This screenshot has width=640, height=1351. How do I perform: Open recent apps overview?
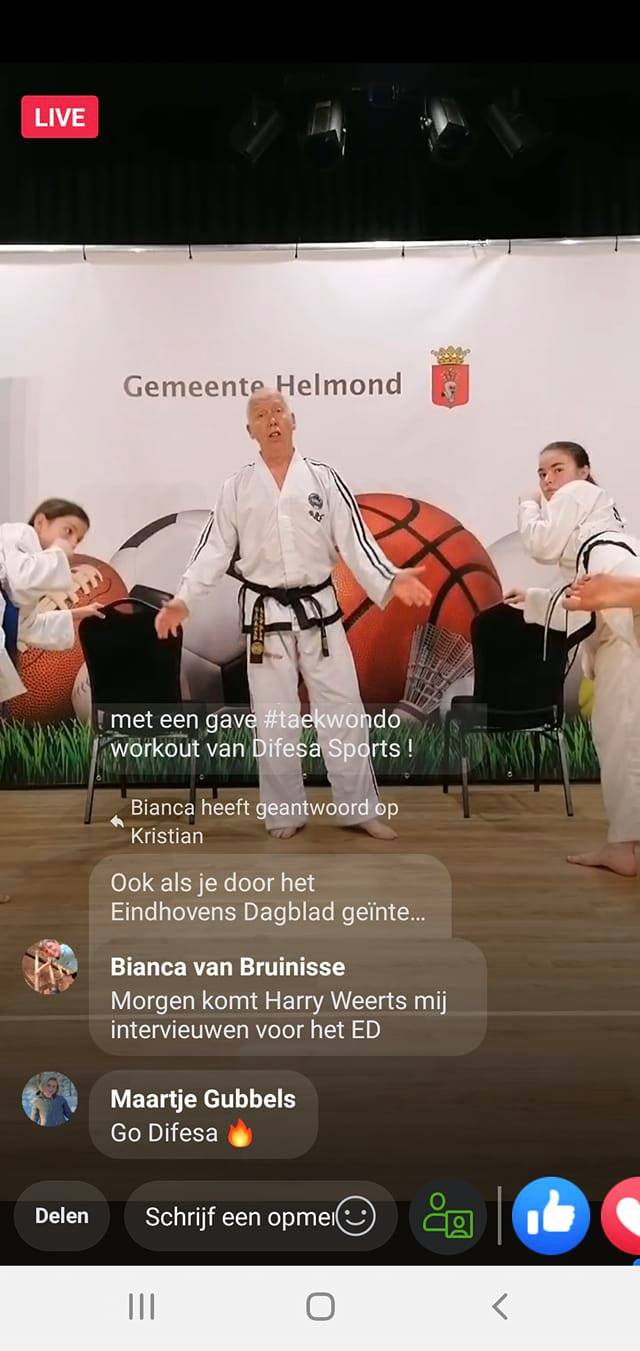click(x=141, y=1306)
